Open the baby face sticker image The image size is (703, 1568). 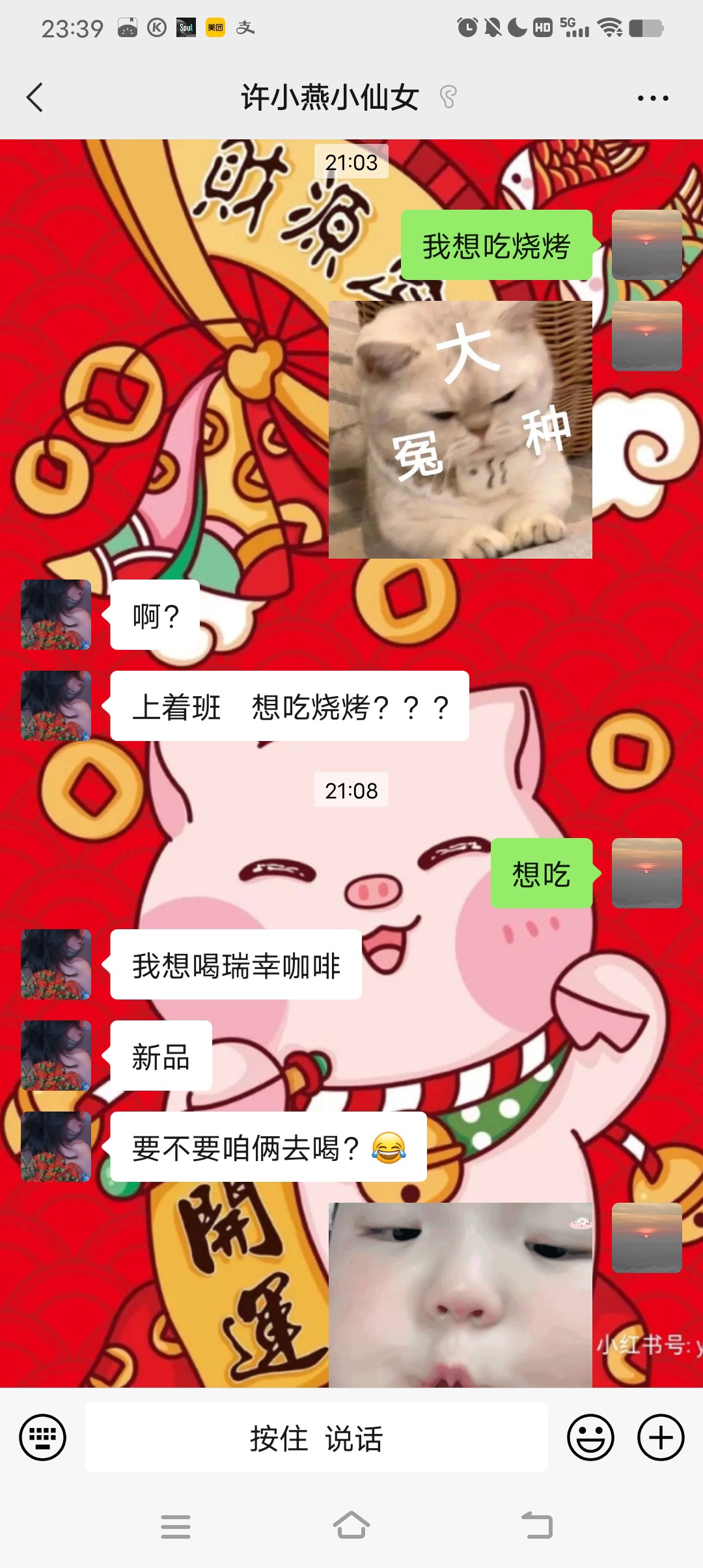point(460,1295)
